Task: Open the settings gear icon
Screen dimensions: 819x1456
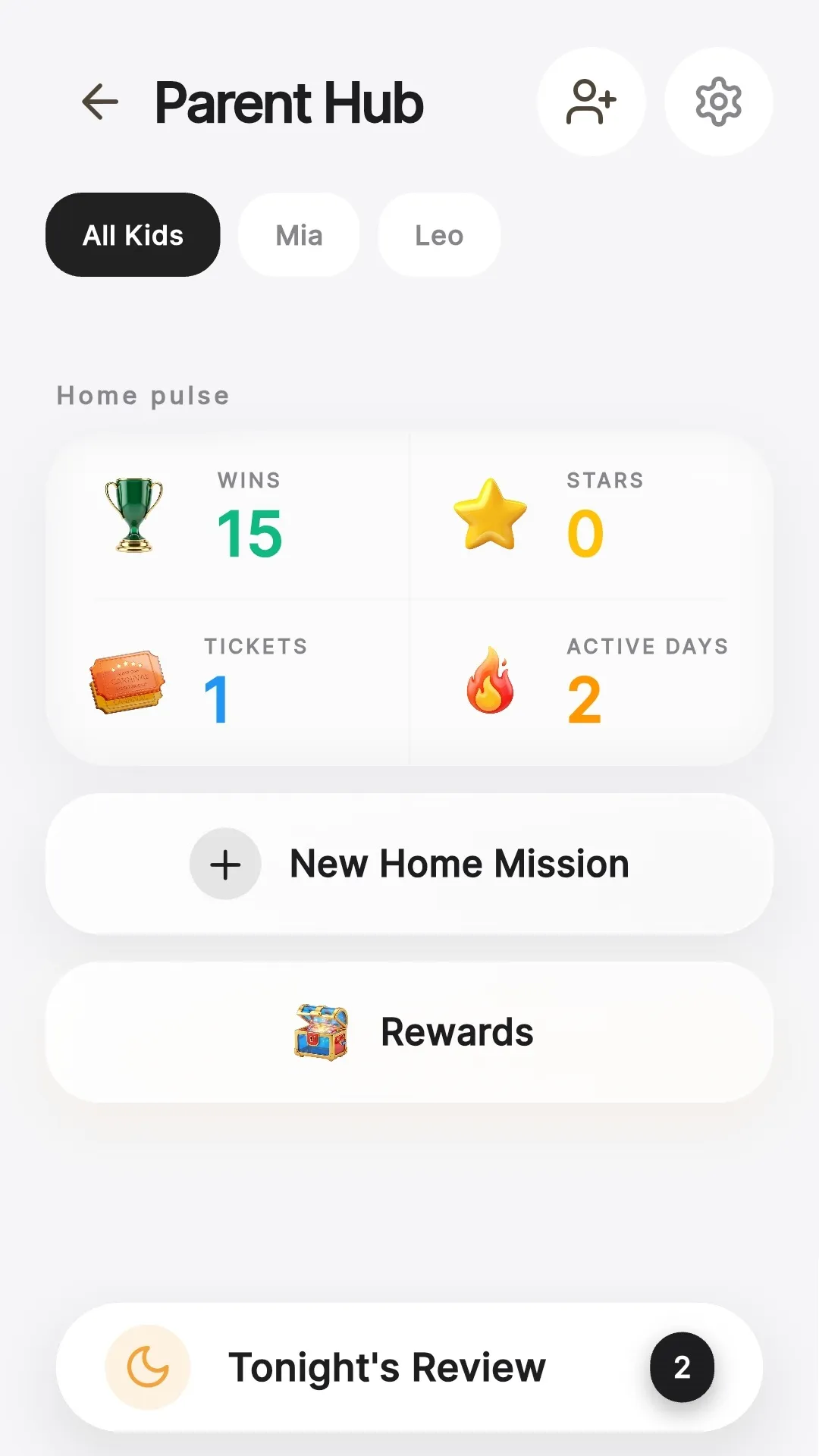Action: pos(717,101)
